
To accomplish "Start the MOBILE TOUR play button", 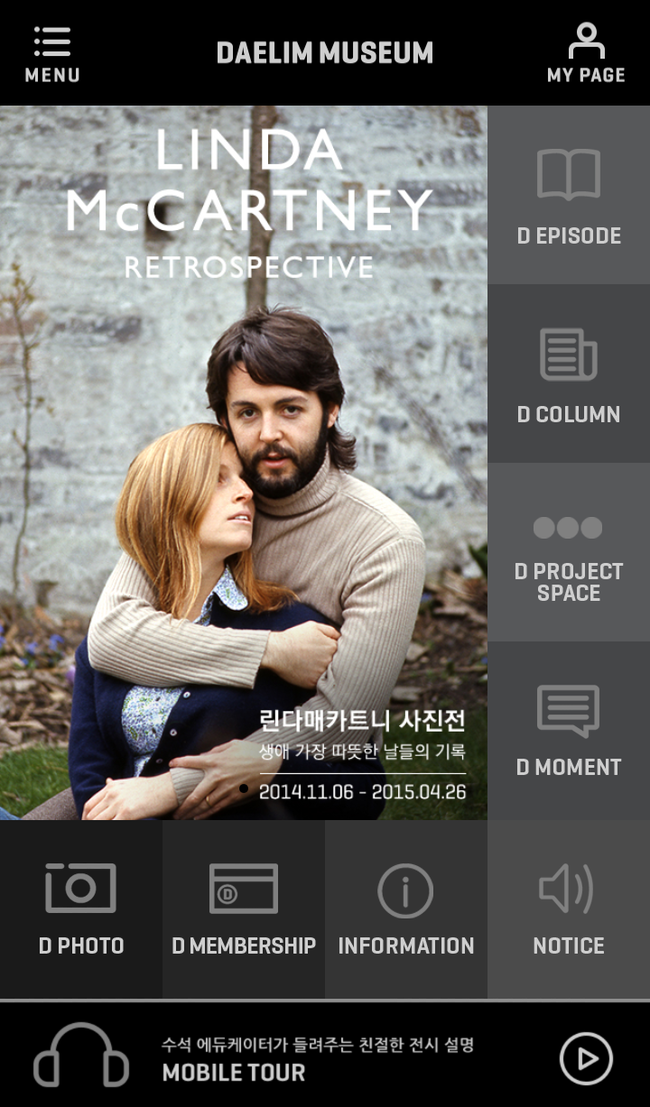I will 585,1058.
